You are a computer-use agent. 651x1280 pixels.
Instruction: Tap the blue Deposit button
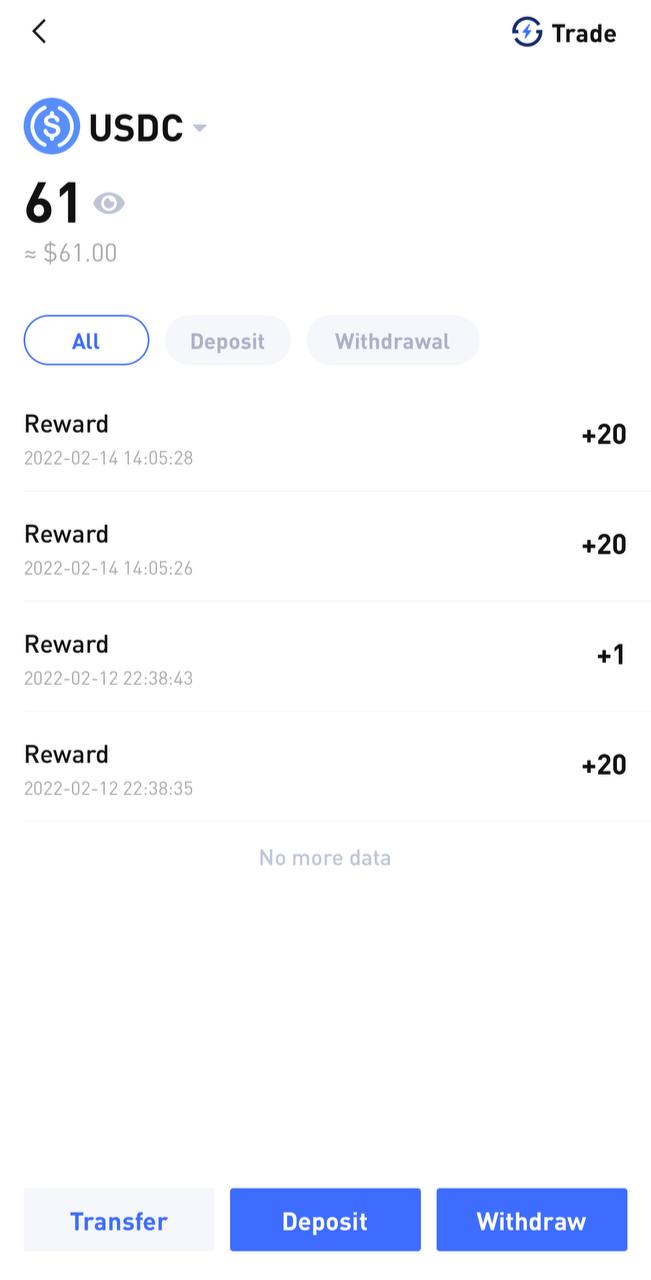pyautogui.click(x=325, y=1220)
